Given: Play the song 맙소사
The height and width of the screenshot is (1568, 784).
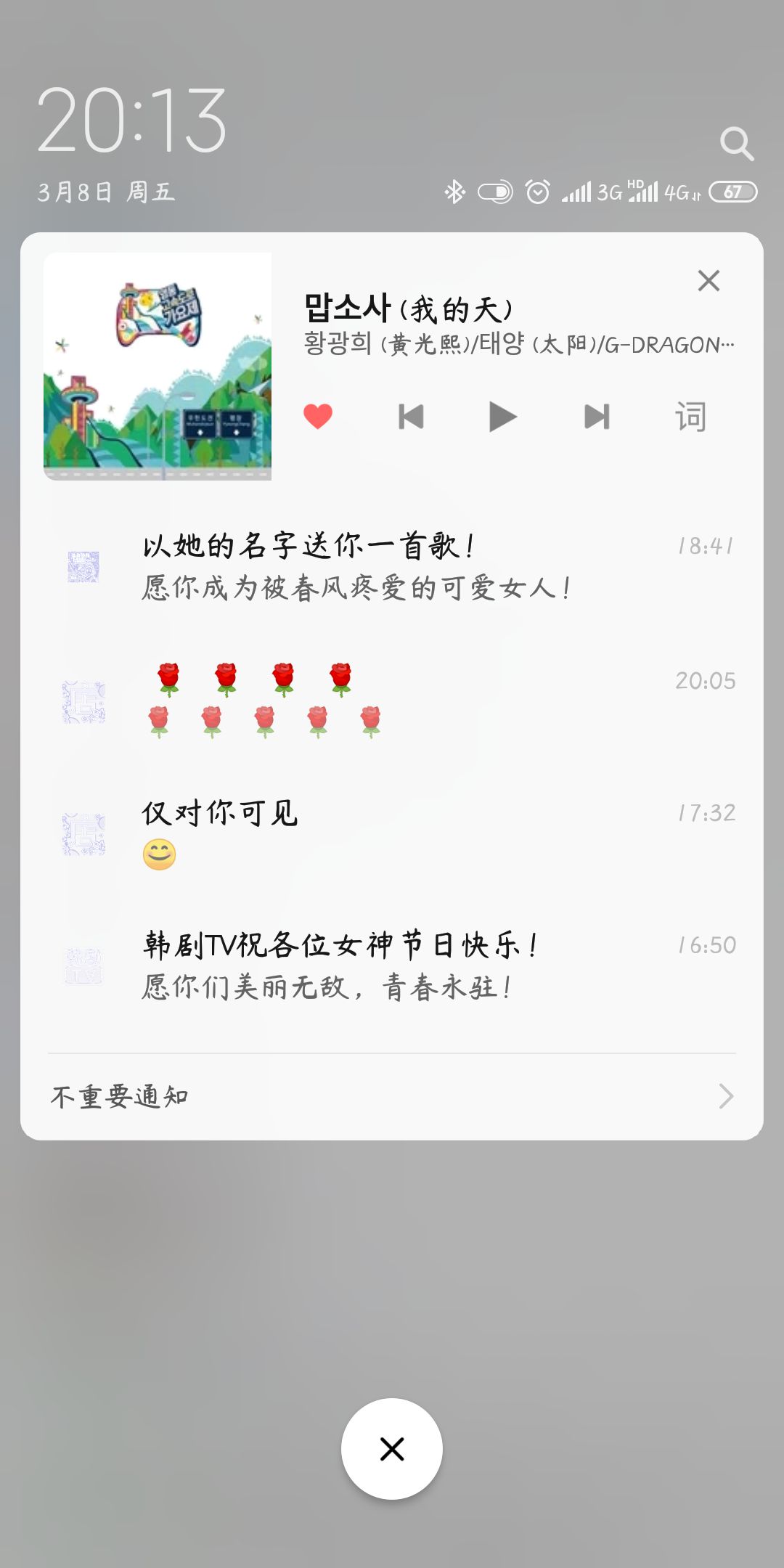Looking at the screenshot, I should click(x=502, y=417).
